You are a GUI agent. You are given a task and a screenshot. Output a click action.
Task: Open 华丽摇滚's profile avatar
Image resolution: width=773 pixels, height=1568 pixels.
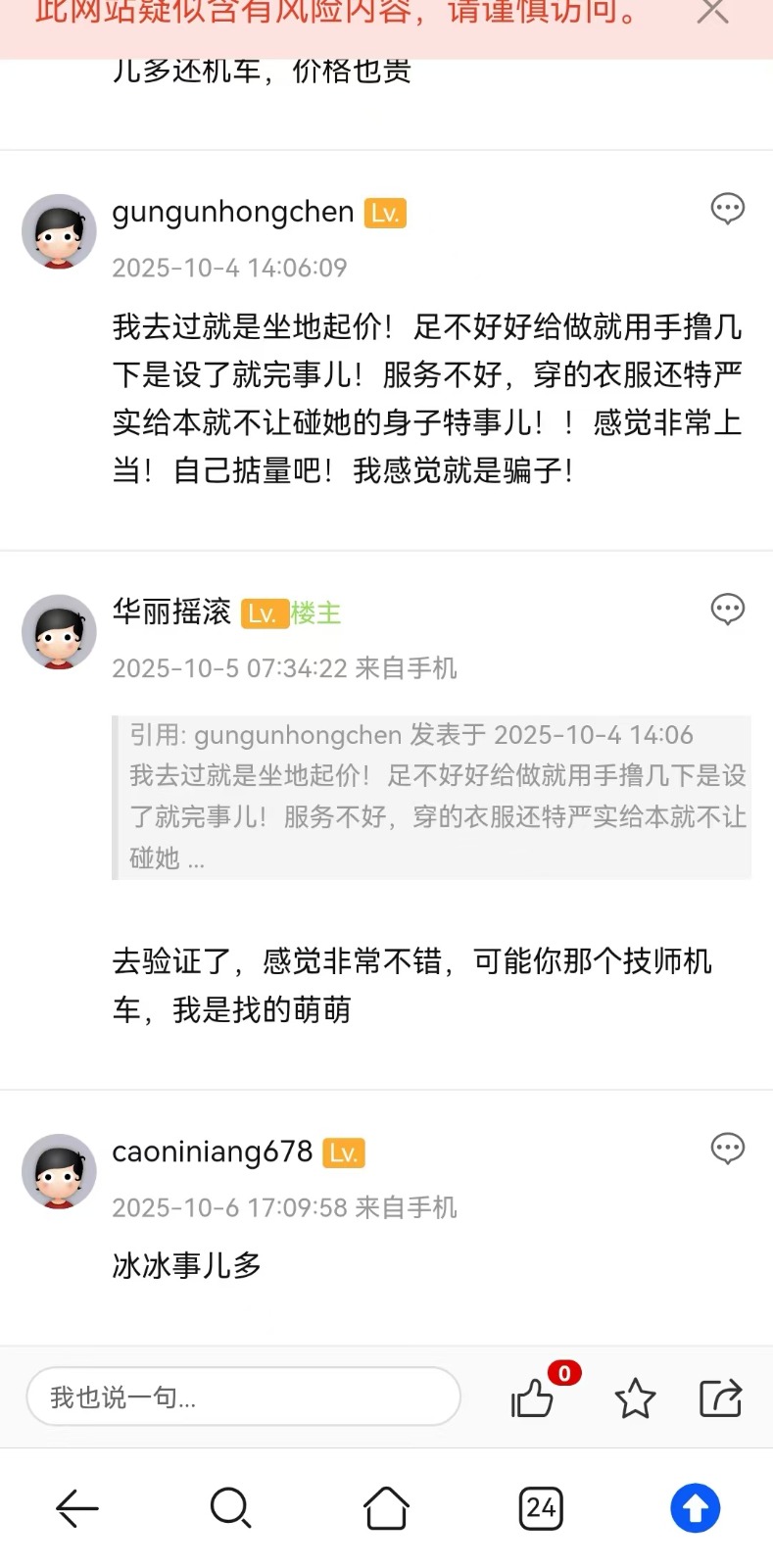59,632
